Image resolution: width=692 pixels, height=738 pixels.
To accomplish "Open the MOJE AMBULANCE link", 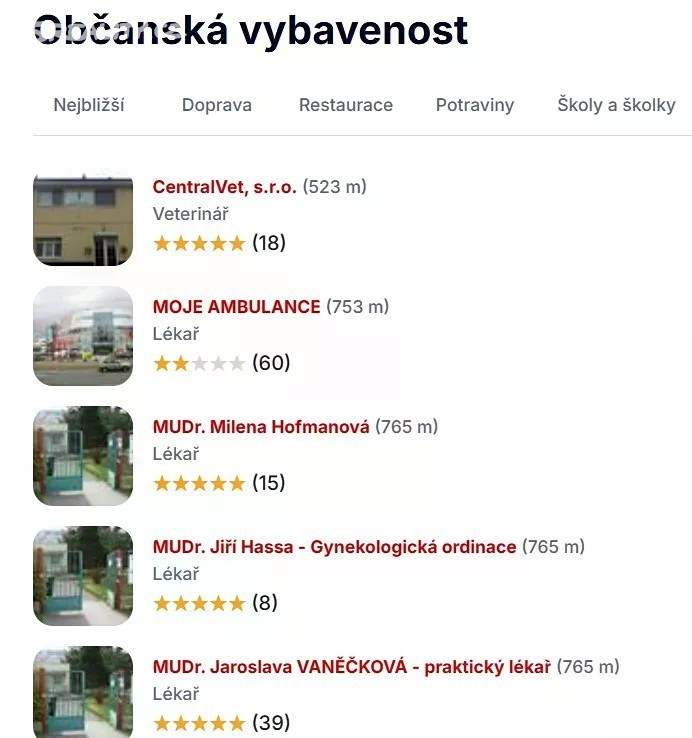I will coord(236,307).
